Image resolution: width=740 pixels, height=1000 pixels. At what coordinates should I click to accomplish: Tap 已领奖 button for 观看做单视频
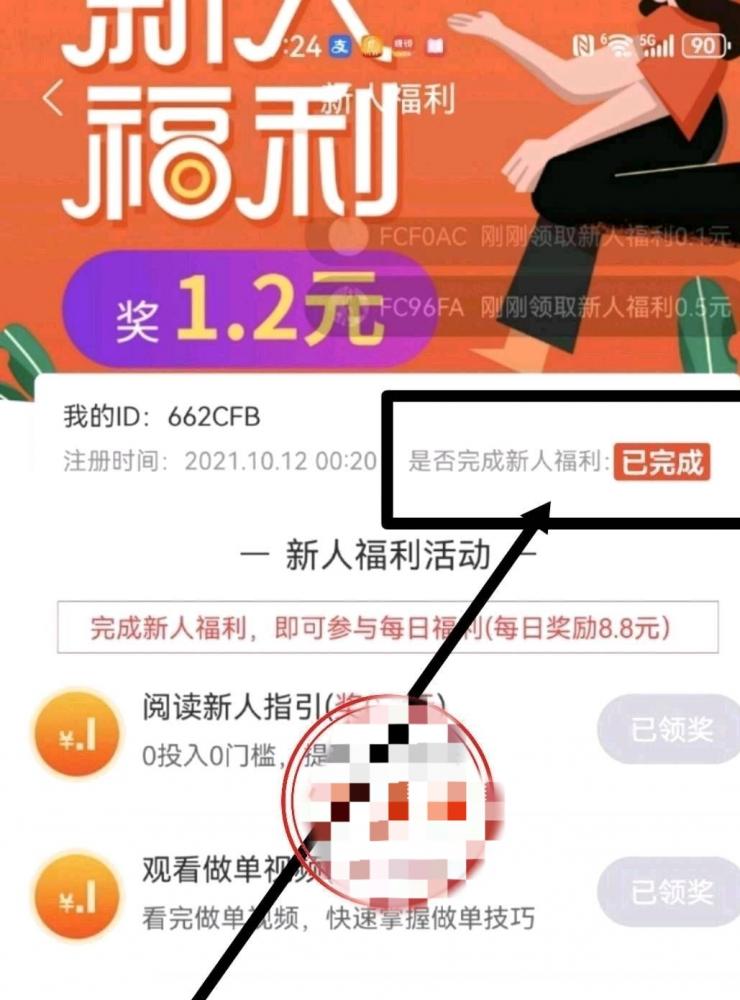(x=671, y=890)
